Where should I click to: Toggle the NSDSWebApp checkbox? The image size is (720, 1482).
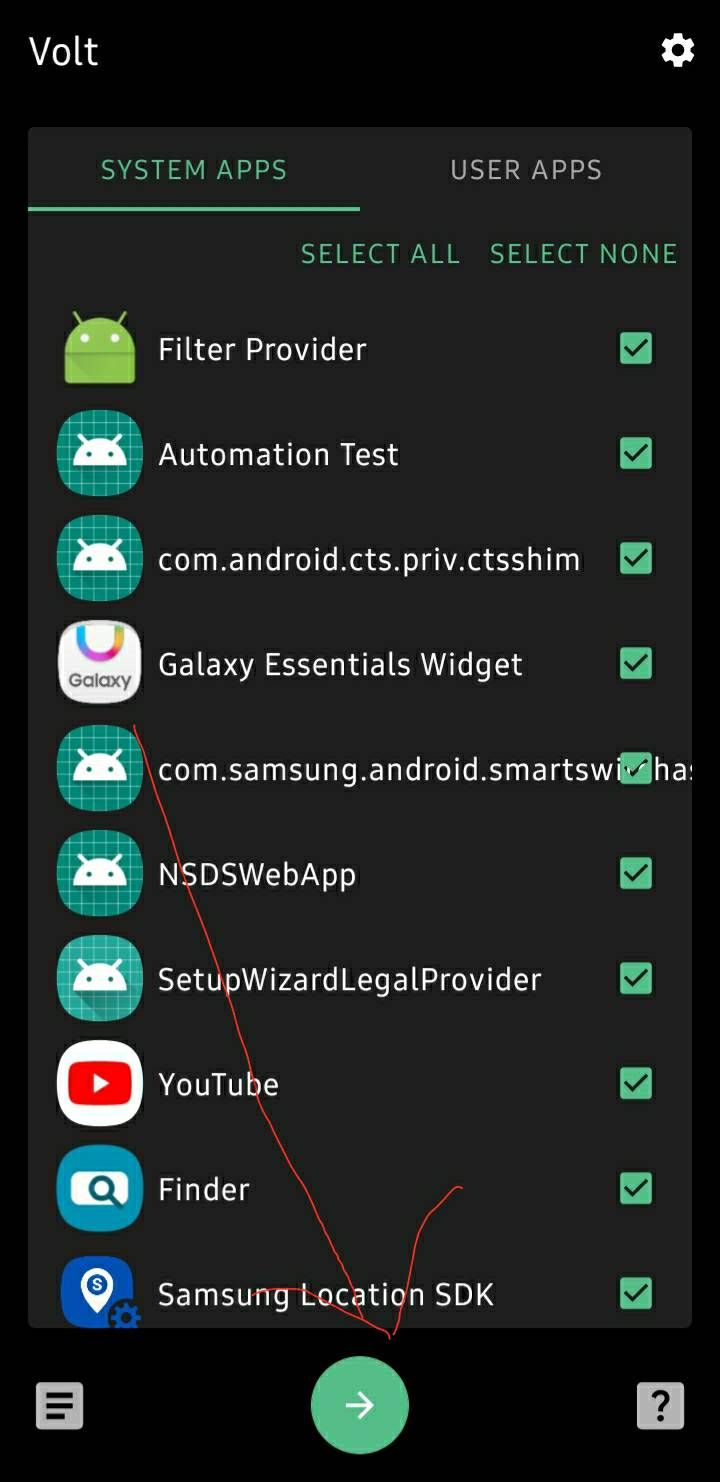click(636, 873)
